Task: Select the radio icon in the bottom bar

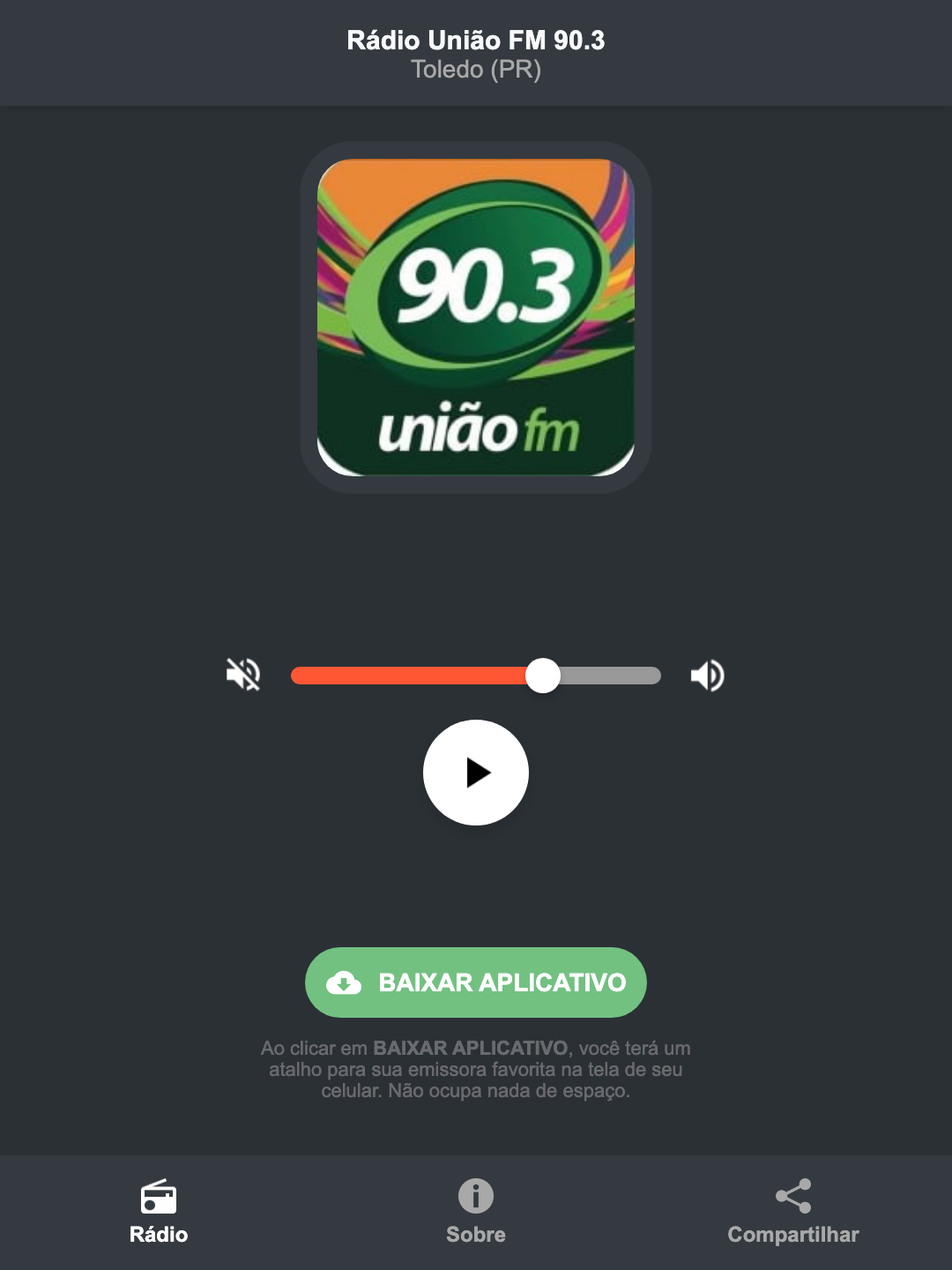Action: (x=159, y=1198)
